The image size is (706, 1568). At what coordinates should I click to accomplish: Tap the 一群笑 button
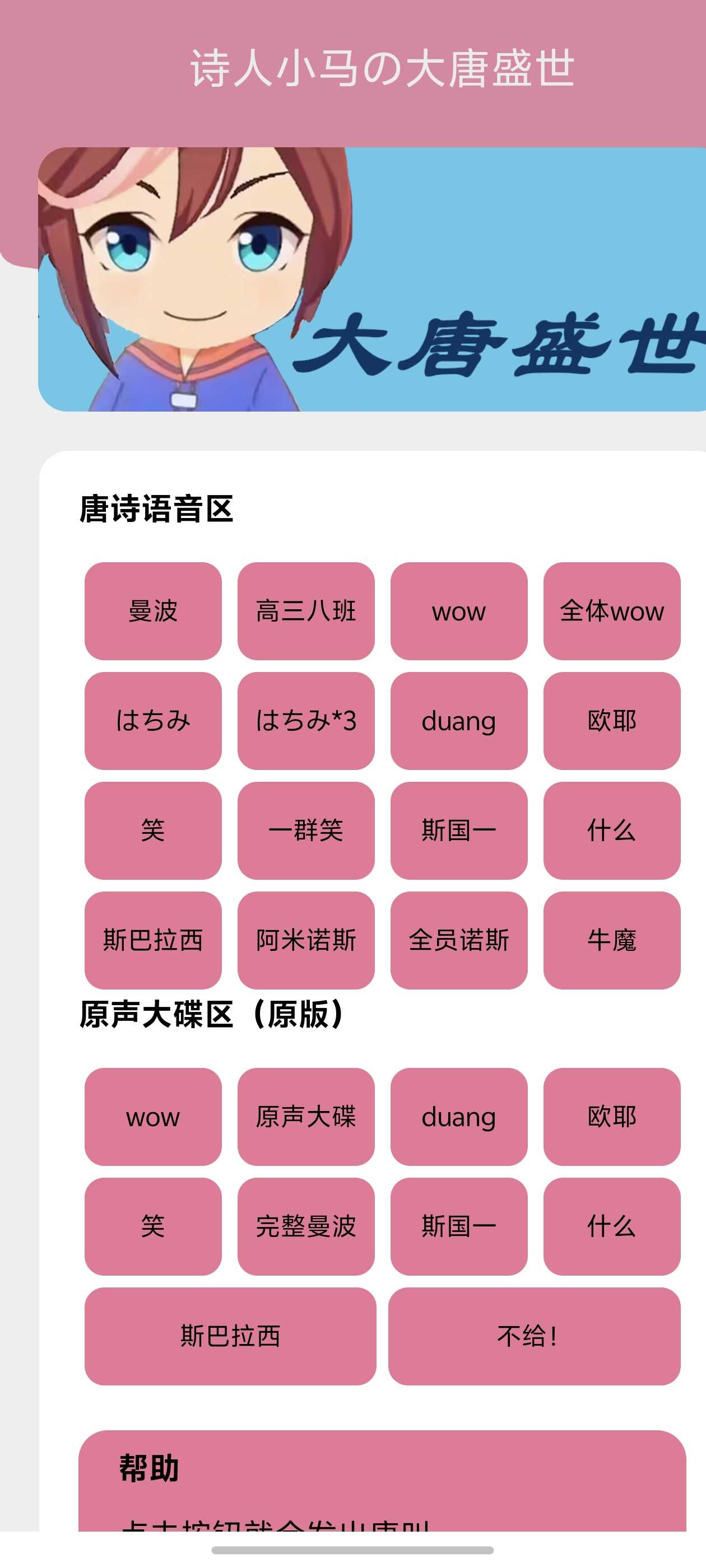[x=306, y=830]
